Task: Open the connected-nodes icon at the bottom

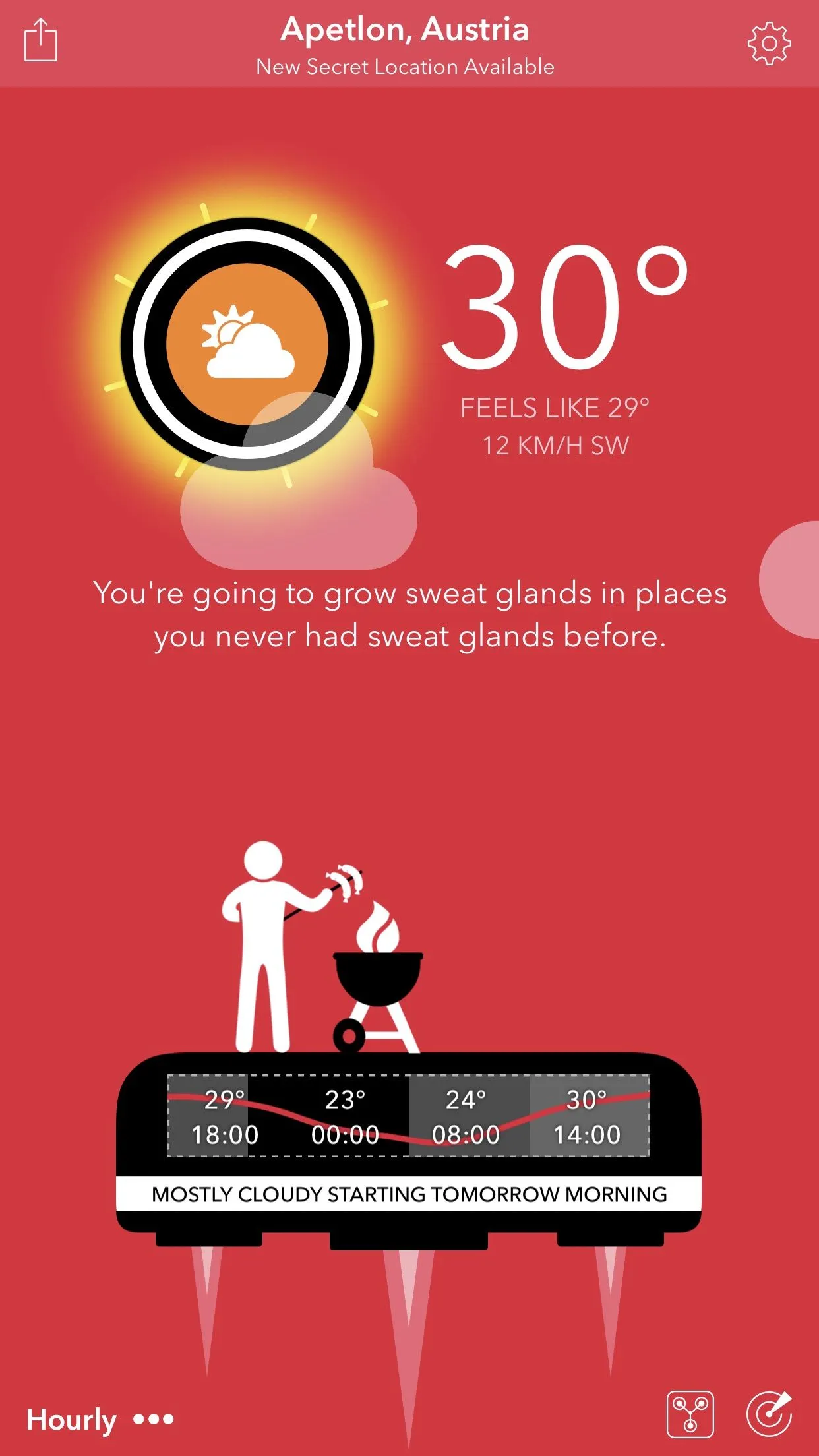Action: pyautogui.click(x=690, y=1414)
